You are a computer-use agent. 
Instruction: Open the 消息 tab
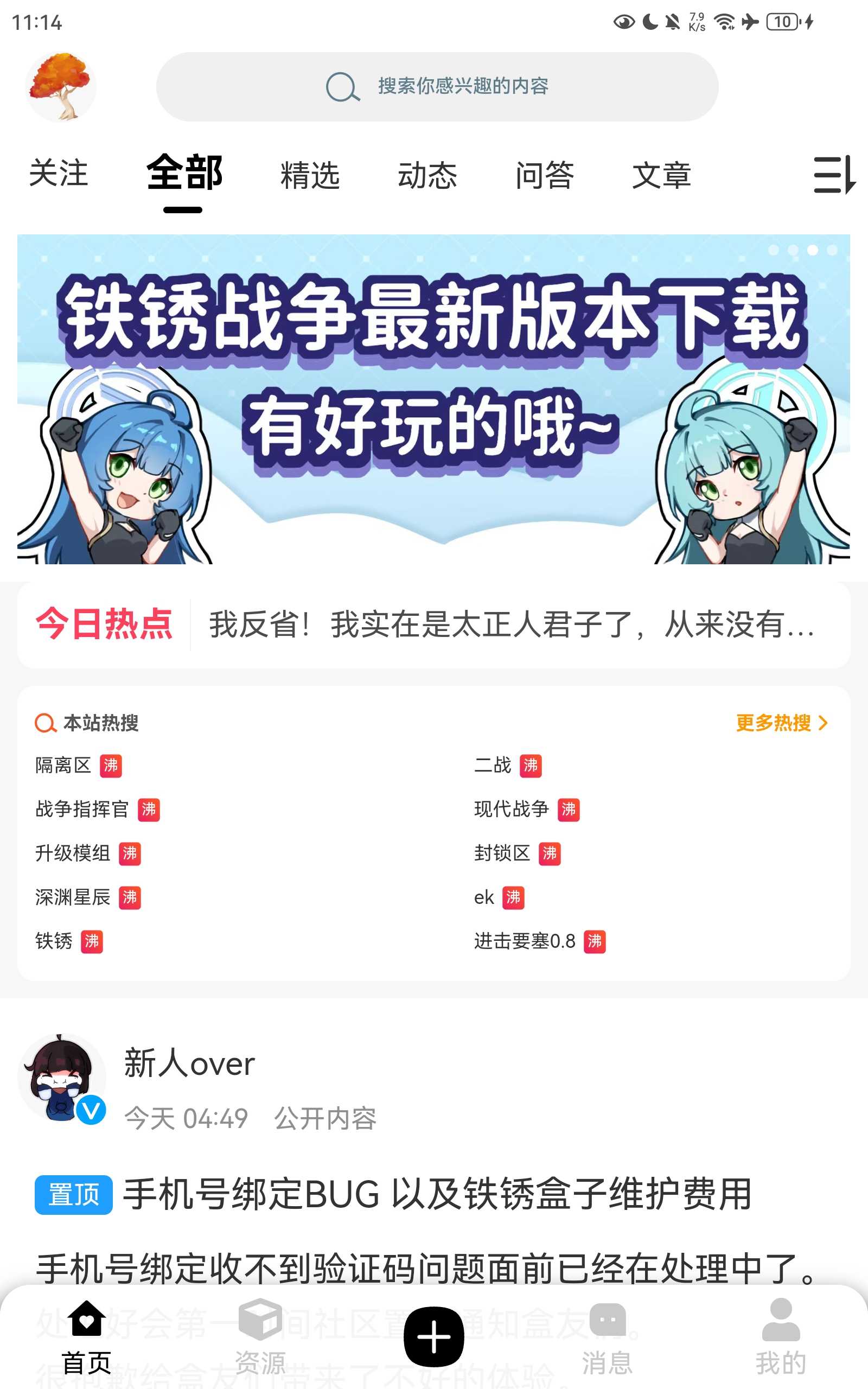[607, 1337]
